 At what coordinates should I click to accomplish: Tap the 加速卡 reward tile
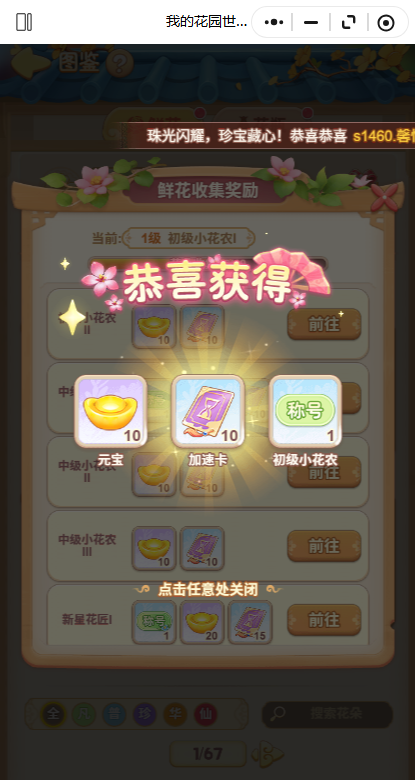point(208,411)
